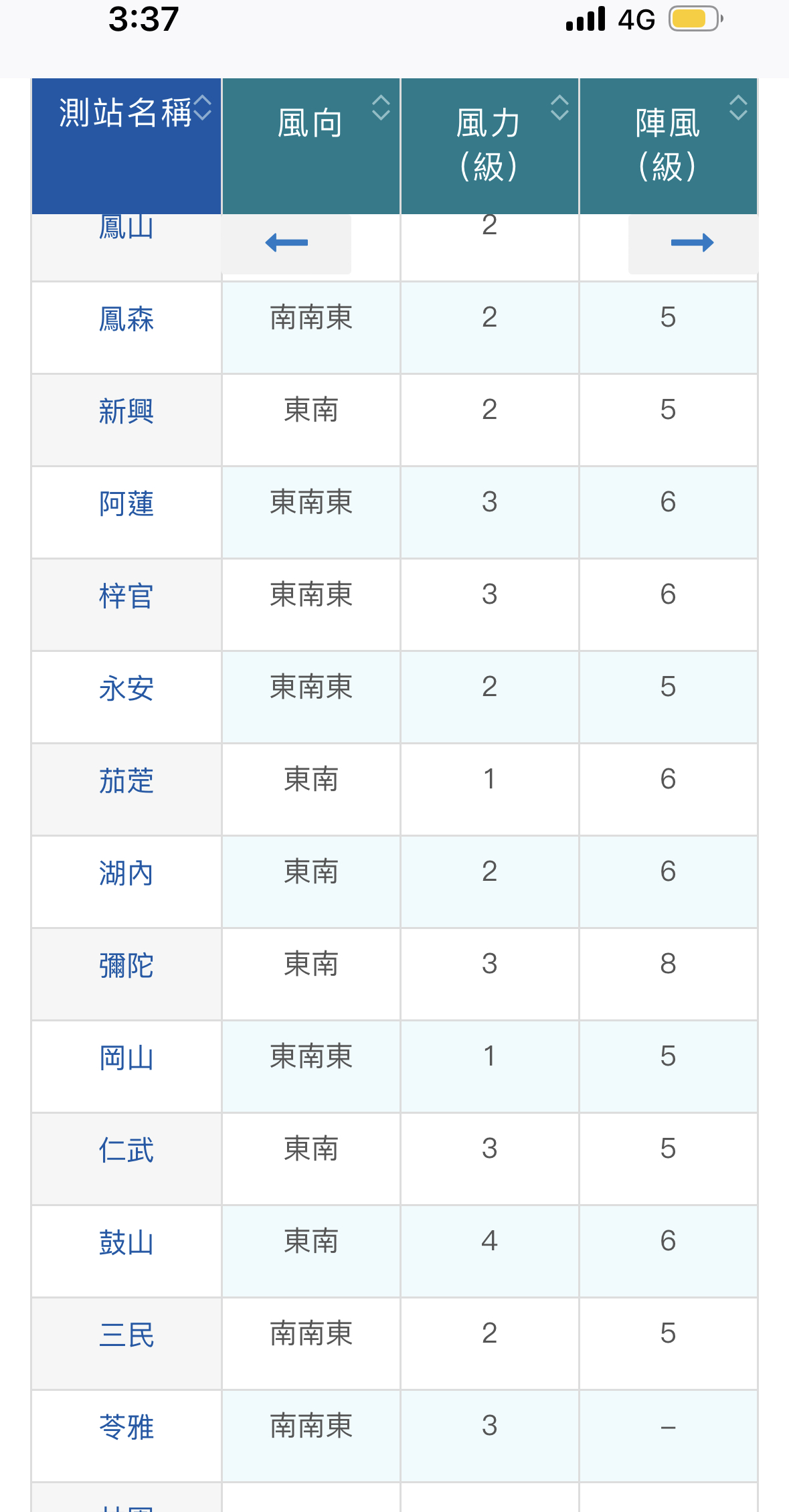Screen dimensions: 789x1512
Task: Open the 鳳森 station link
Action: click(126, 319)
